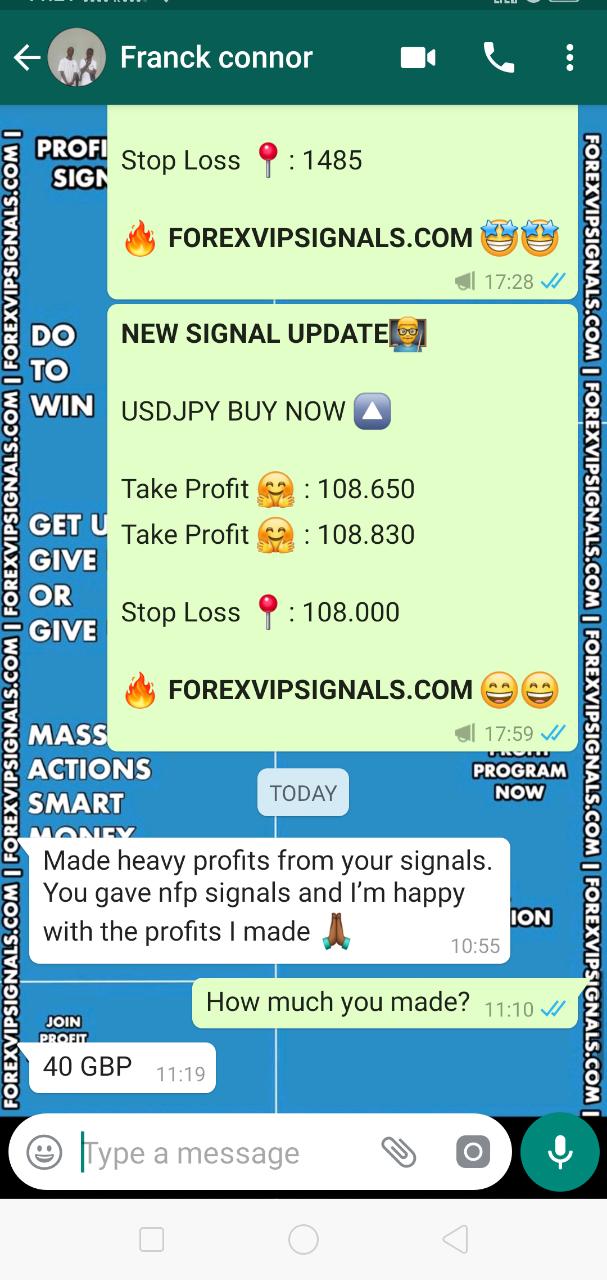Start a voice call with Franck connor
The image size is (607, 1280).
498,58
